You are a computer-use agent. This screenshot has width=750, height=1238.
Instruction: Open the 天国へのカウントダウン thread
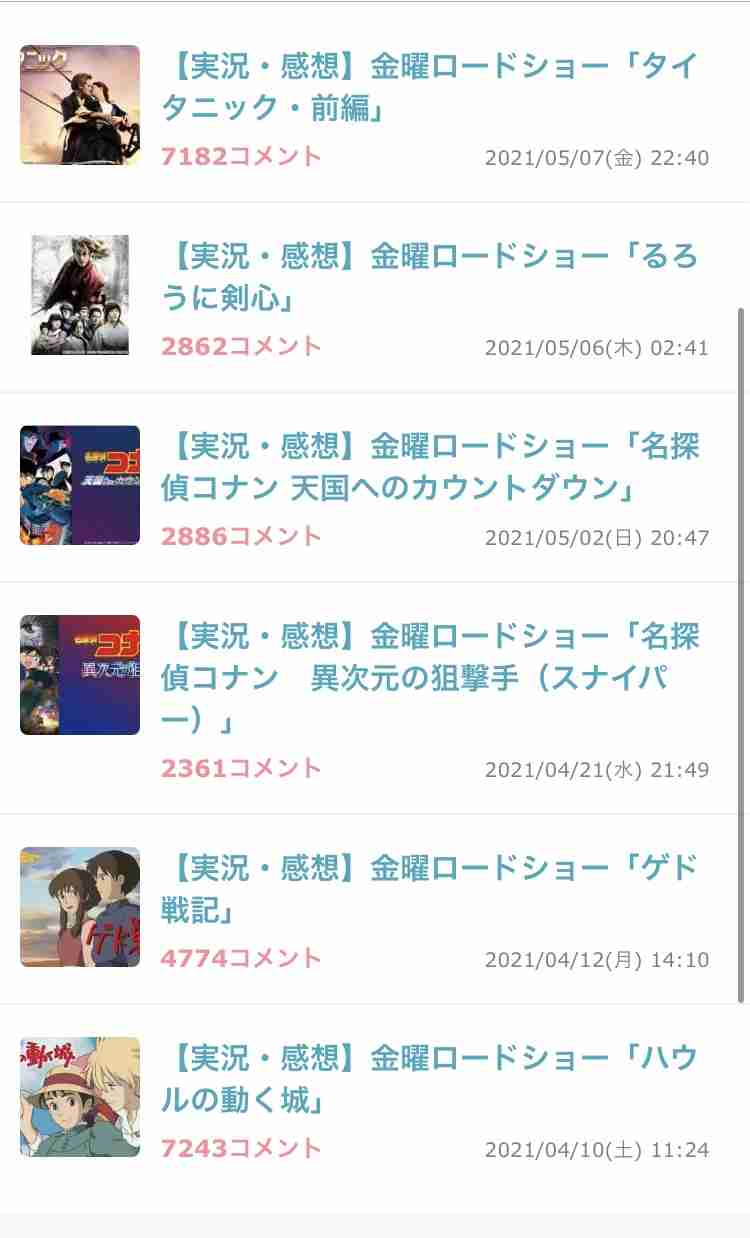[430, 467]
